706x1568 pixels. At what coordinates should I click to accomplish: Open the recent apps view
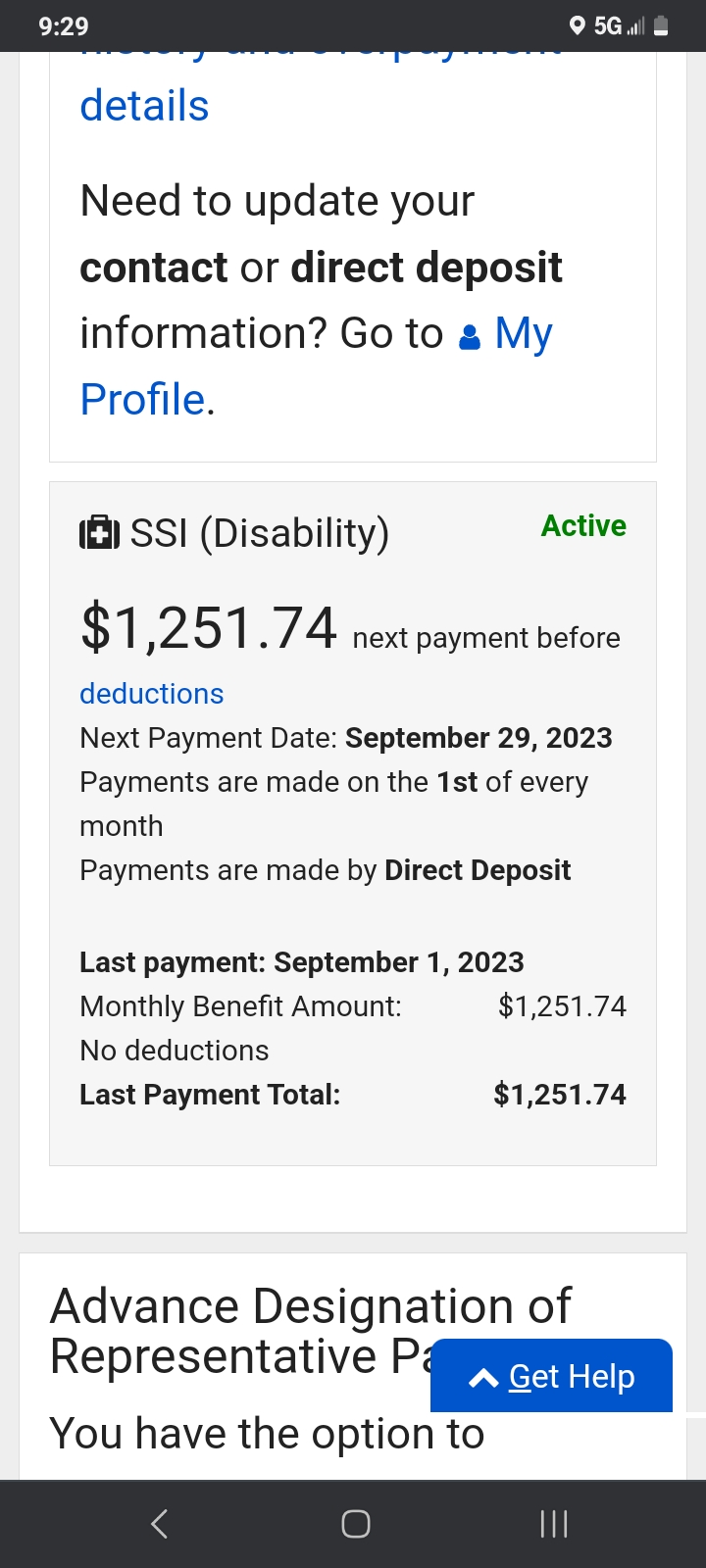point(554,1524)
